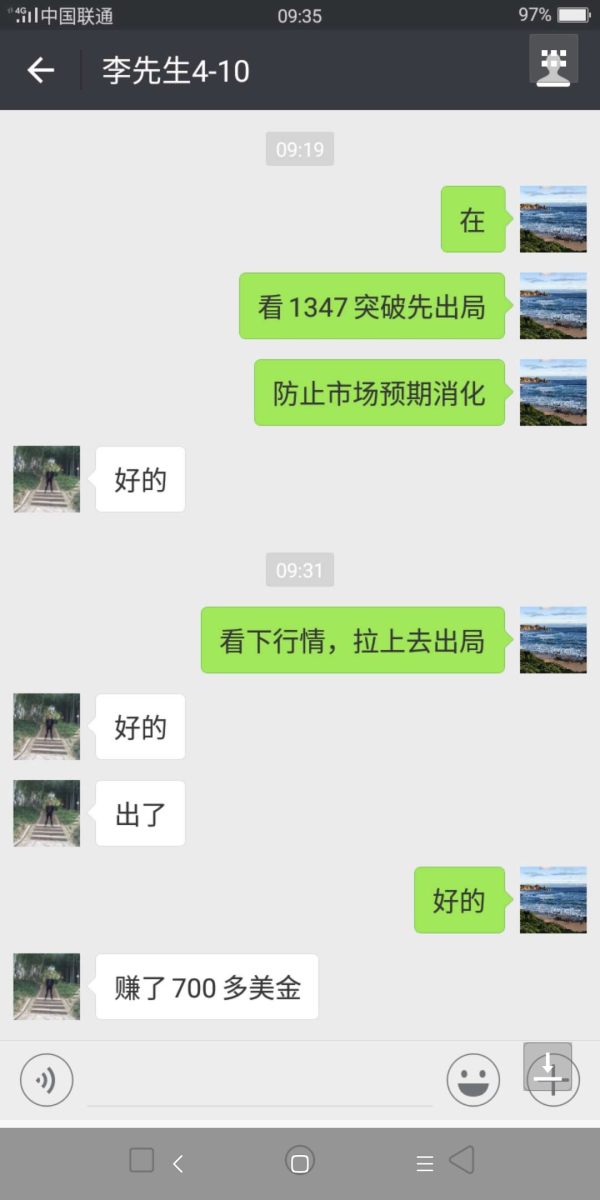This screenshot has height=1200, width=600.
Task: Tap the contact's avatar beside 赚了700多美金
Action: point(46,986)
